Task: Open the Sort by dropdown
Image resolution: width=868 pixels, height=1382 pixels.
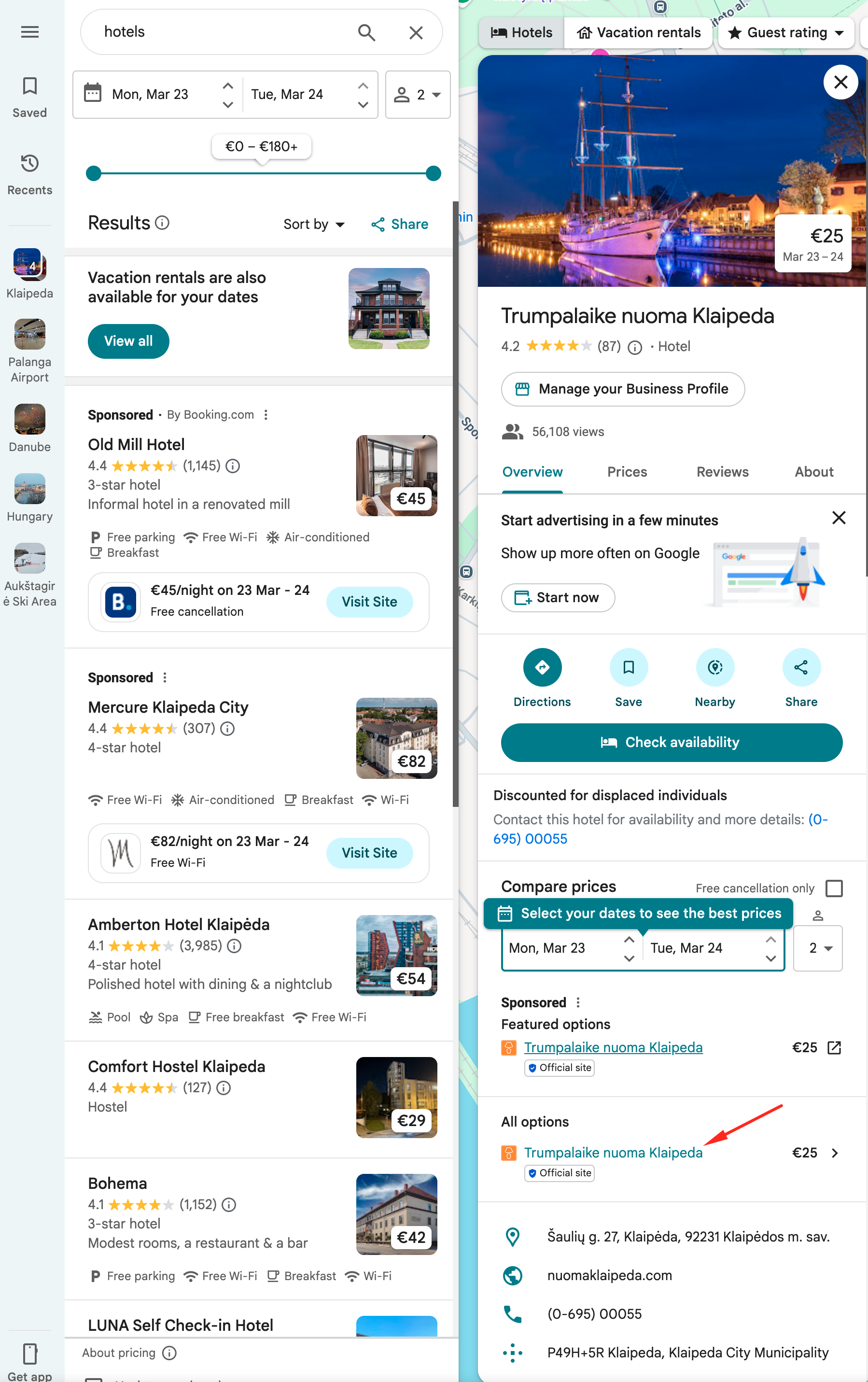Action: coord(313,225)
